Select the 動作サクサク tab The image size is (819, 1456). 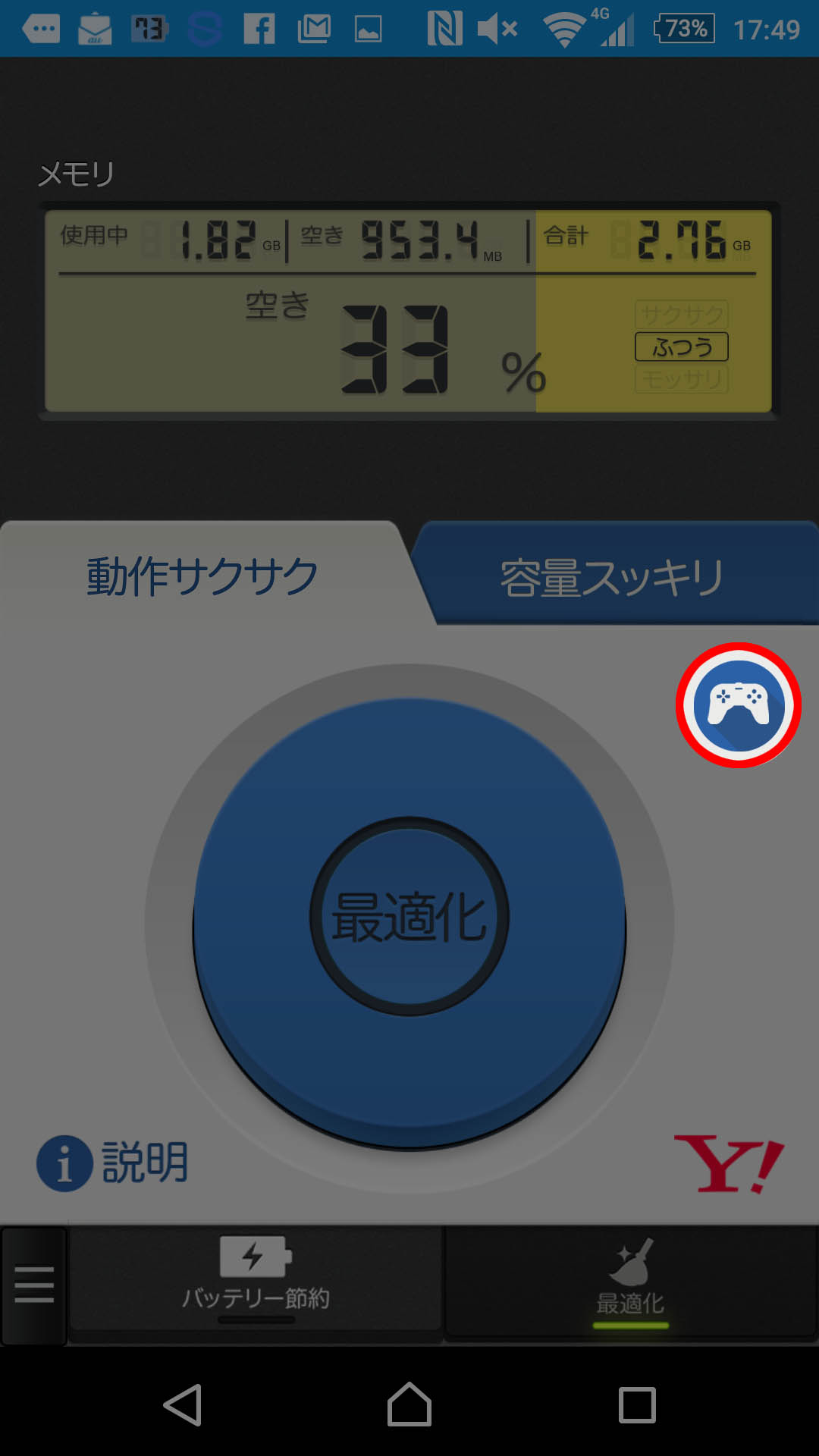point(202,576)
